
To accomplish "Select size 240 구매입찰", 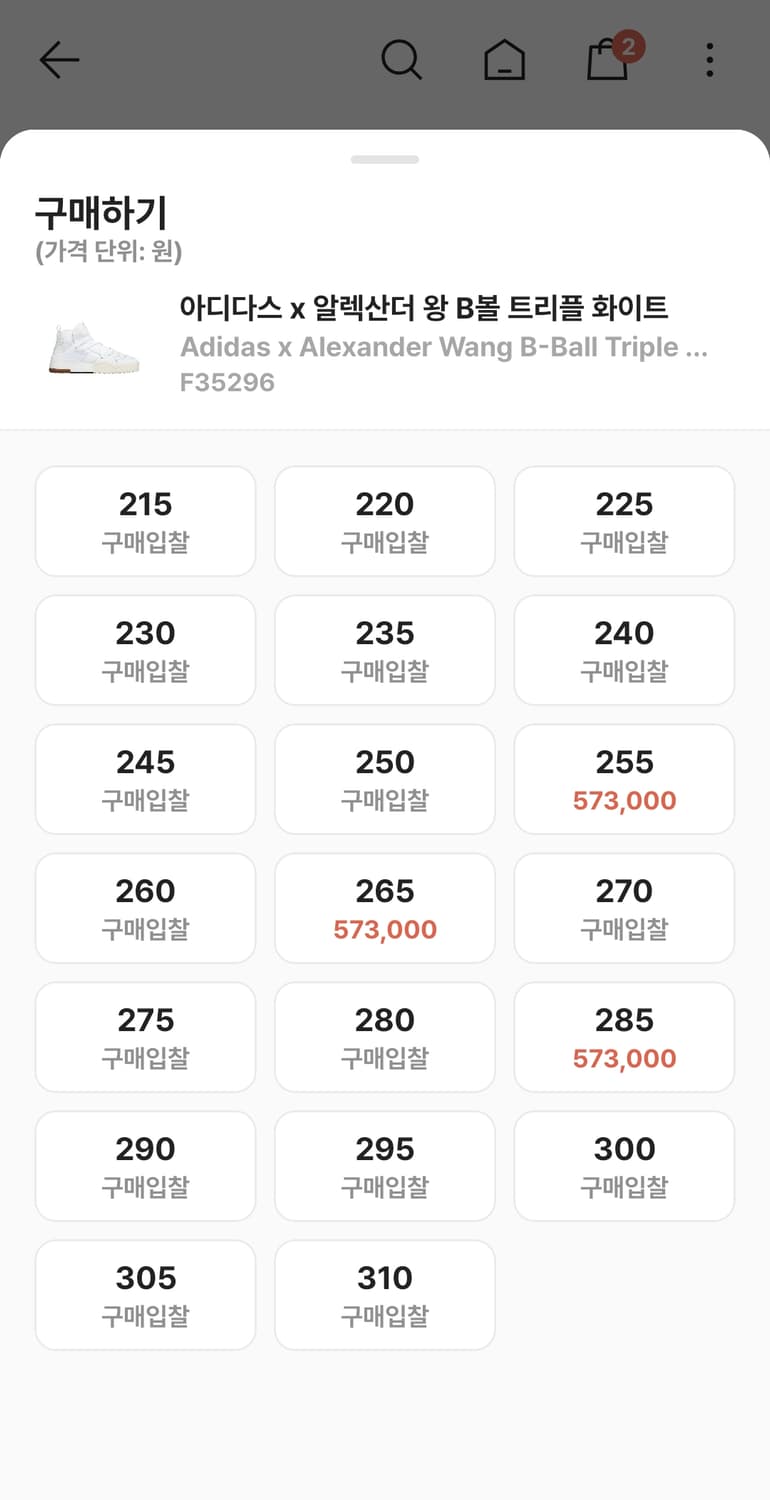I will click(623, 649).
